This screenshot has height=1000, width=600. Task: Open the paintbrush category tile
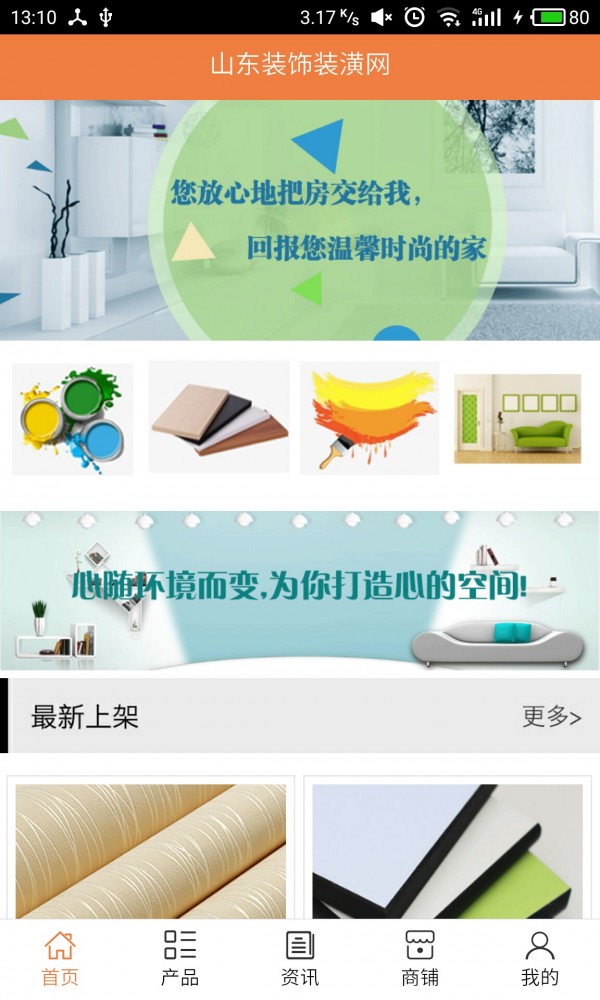click(x=369, y=417)
